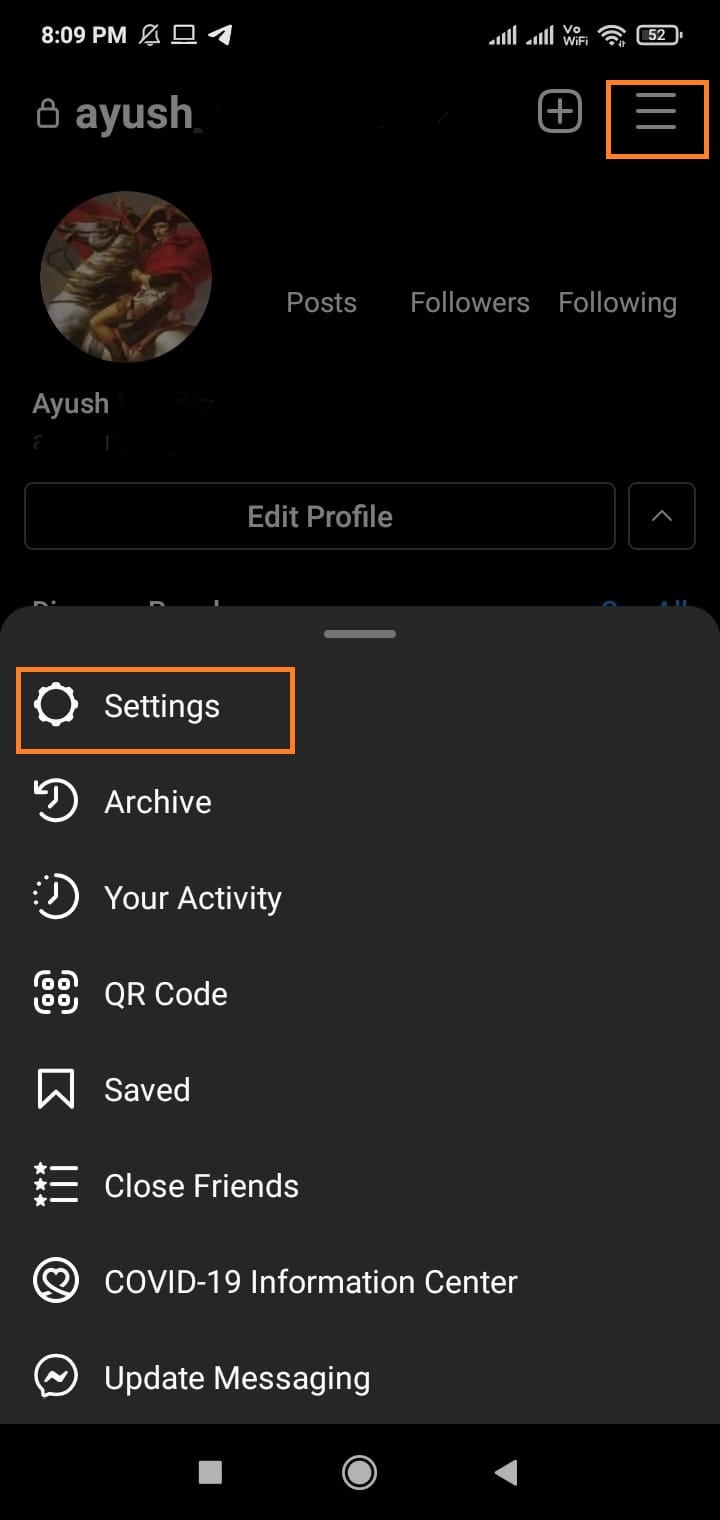Create a new post with the plus icon
This screenshot has height=1520, width=720.
[560, 111]
